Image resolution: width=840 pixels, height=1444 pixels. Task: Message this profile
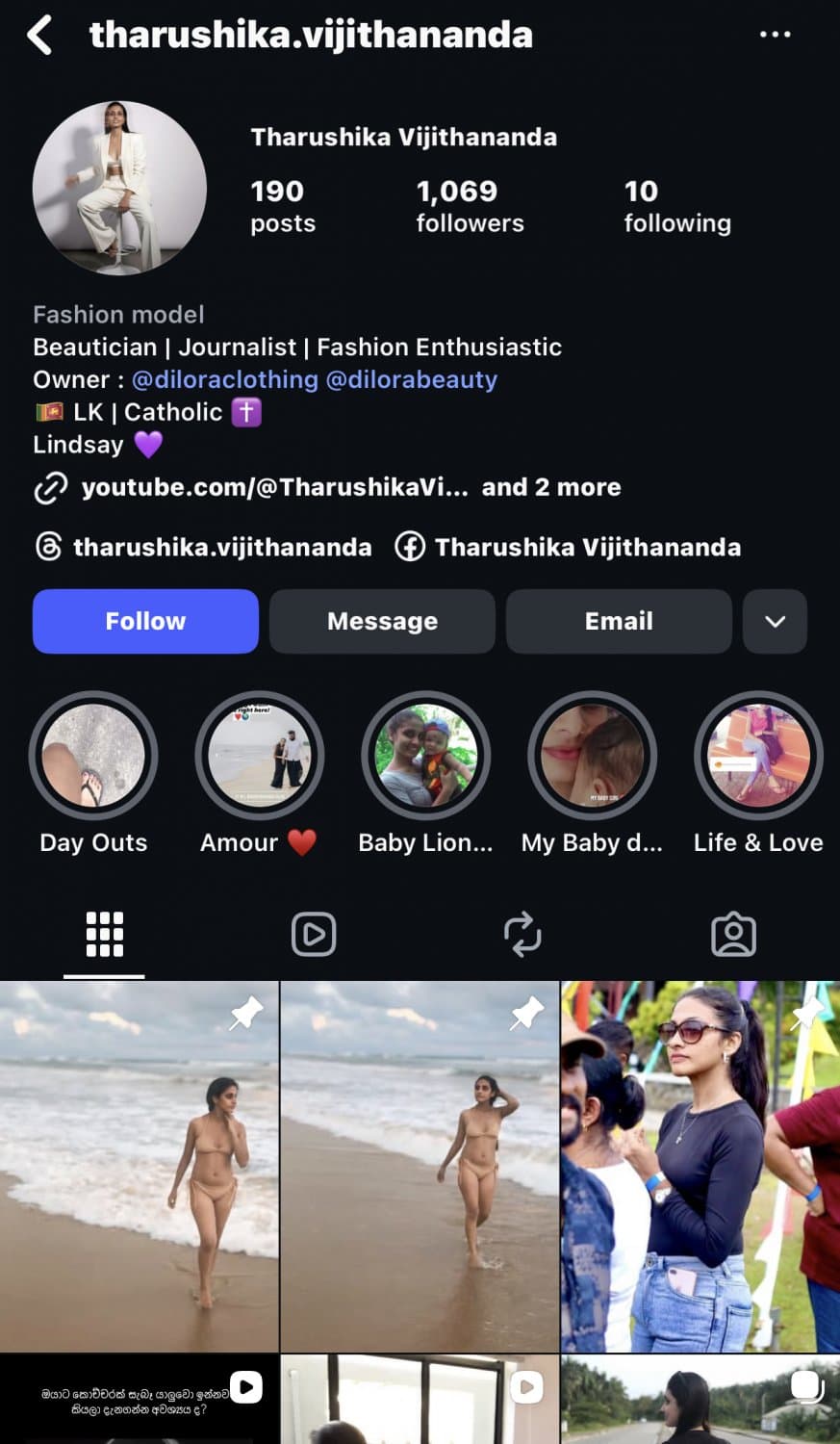click(x=382, y=621)
